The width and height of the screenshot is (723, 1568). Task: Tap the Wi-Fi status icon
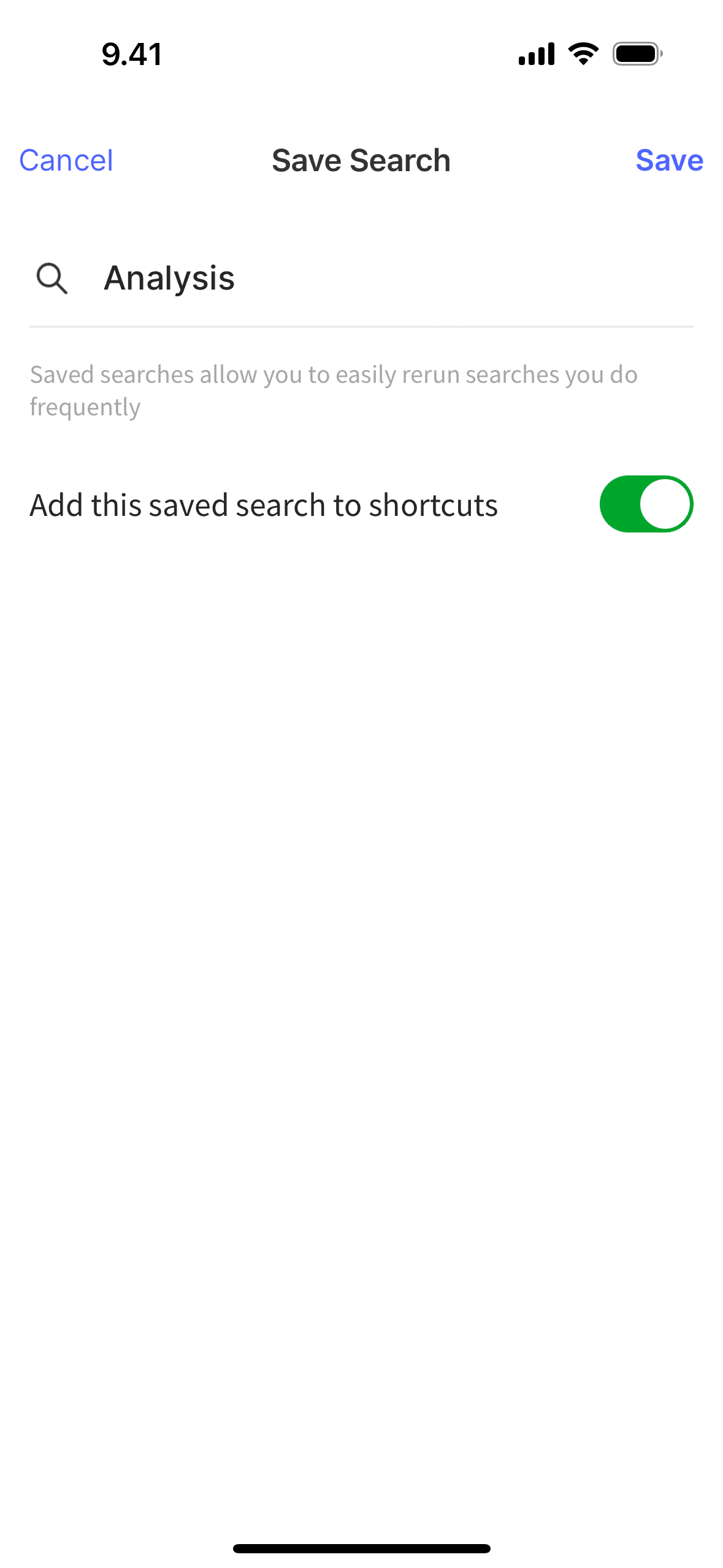tap(581, 53)
